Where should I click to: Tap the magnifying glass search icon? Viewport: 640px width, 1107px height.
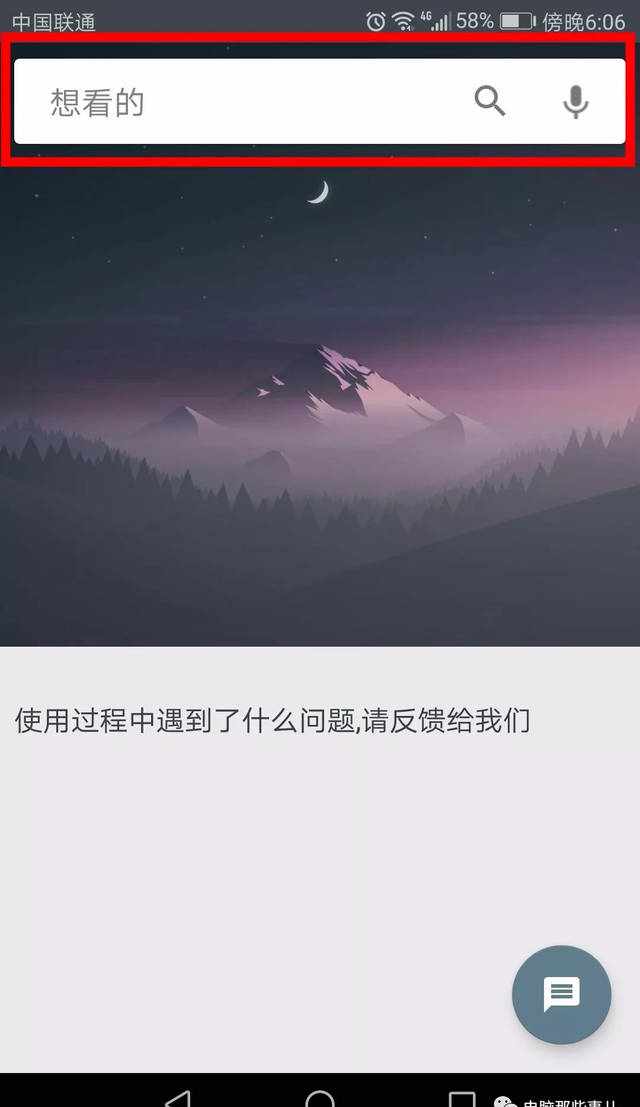click(489, 101)
